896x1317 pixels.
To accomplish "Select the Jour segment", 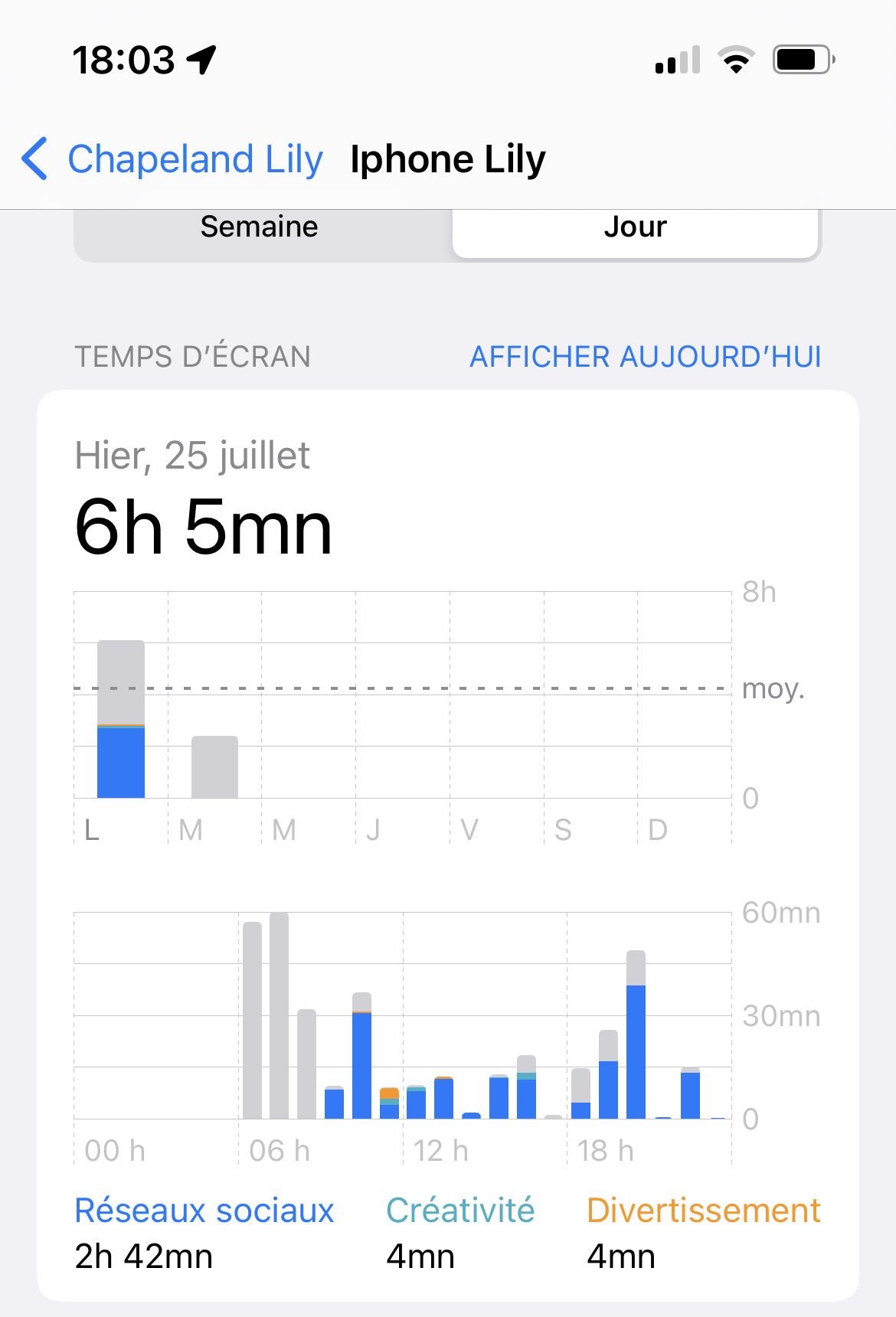I will point(635,227).
